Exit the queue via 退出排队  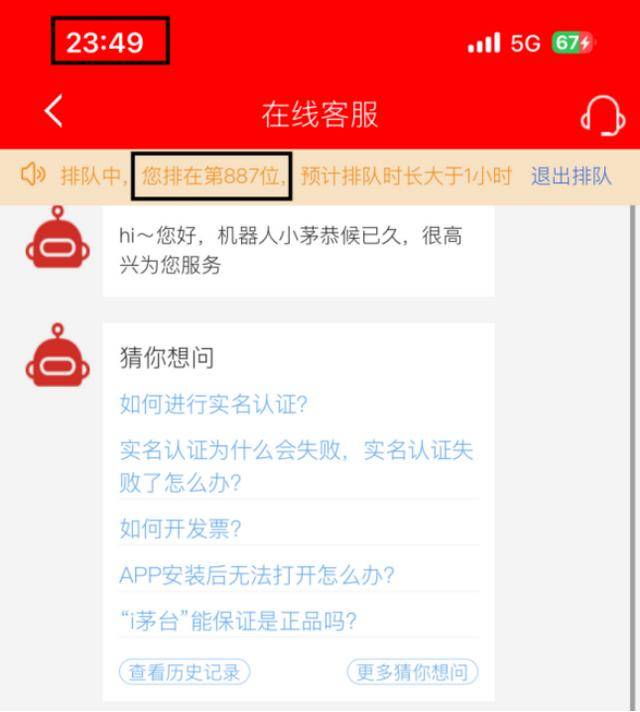[x=570, y=177]
